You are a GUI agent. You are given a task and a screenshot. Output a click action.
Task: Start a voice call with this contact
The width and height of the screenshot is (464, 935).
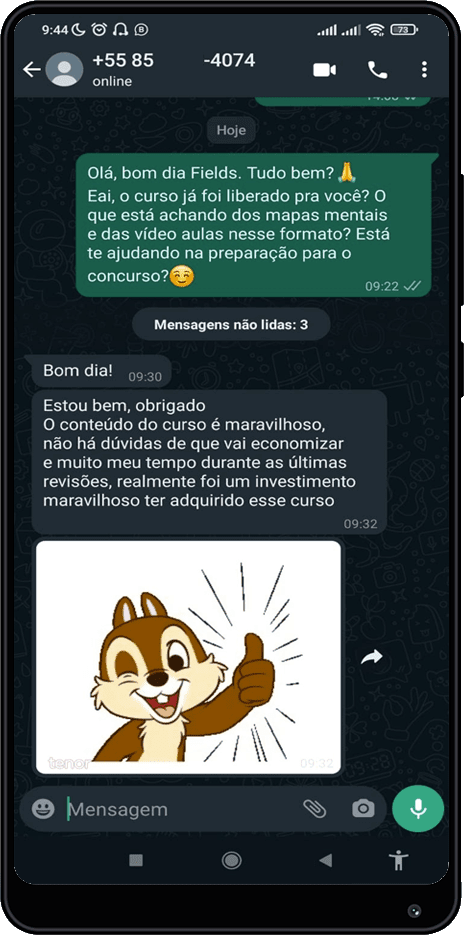click(x=377, y=70)
